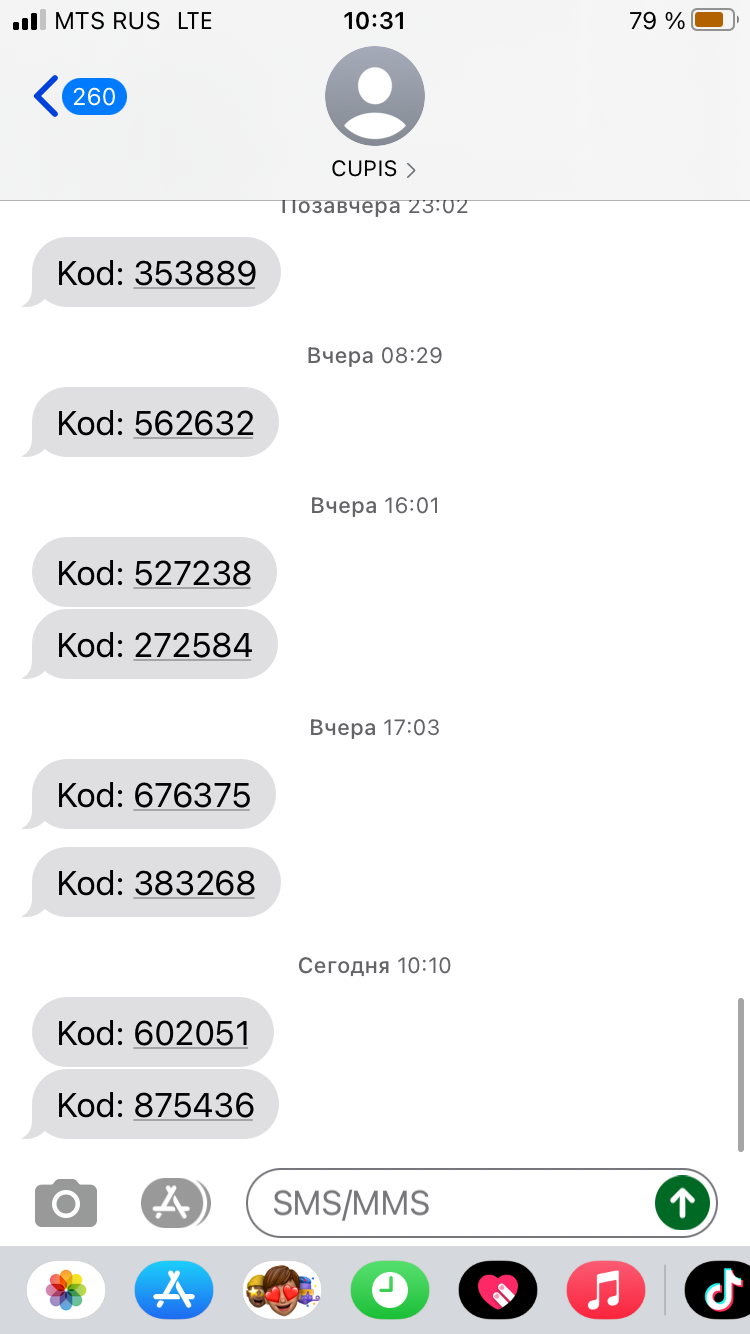The height and width of the screenshot is (1334, 750).
Task: Open the code 676375 link
Action: 192,795
